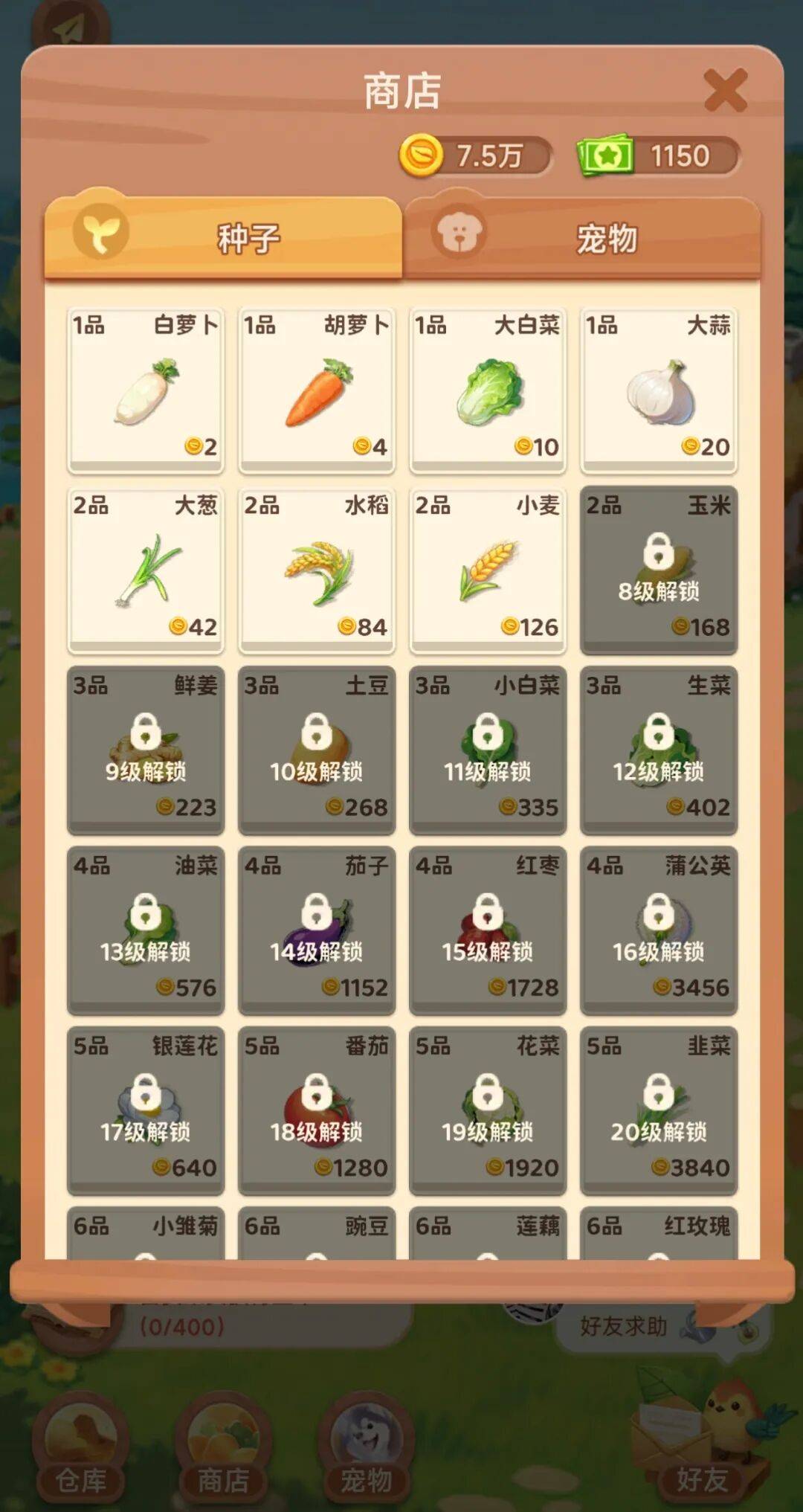
Task: Tap the locked 鲜姜 seed
Action: [x=146, y=751]
